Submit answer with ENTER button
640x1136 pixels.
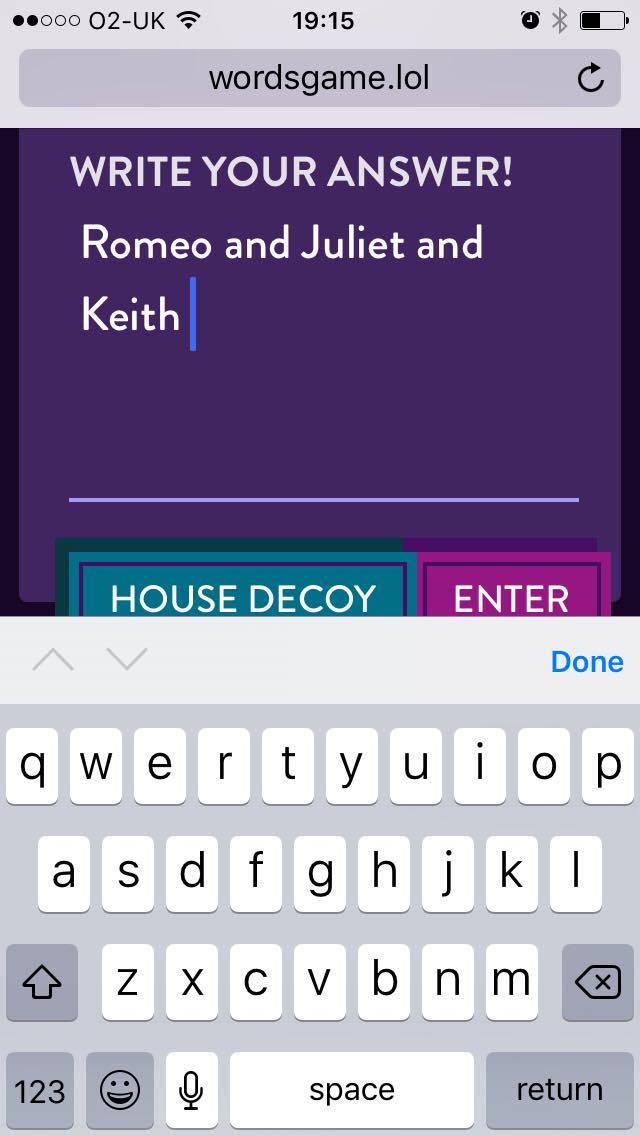tap(511, 591)
